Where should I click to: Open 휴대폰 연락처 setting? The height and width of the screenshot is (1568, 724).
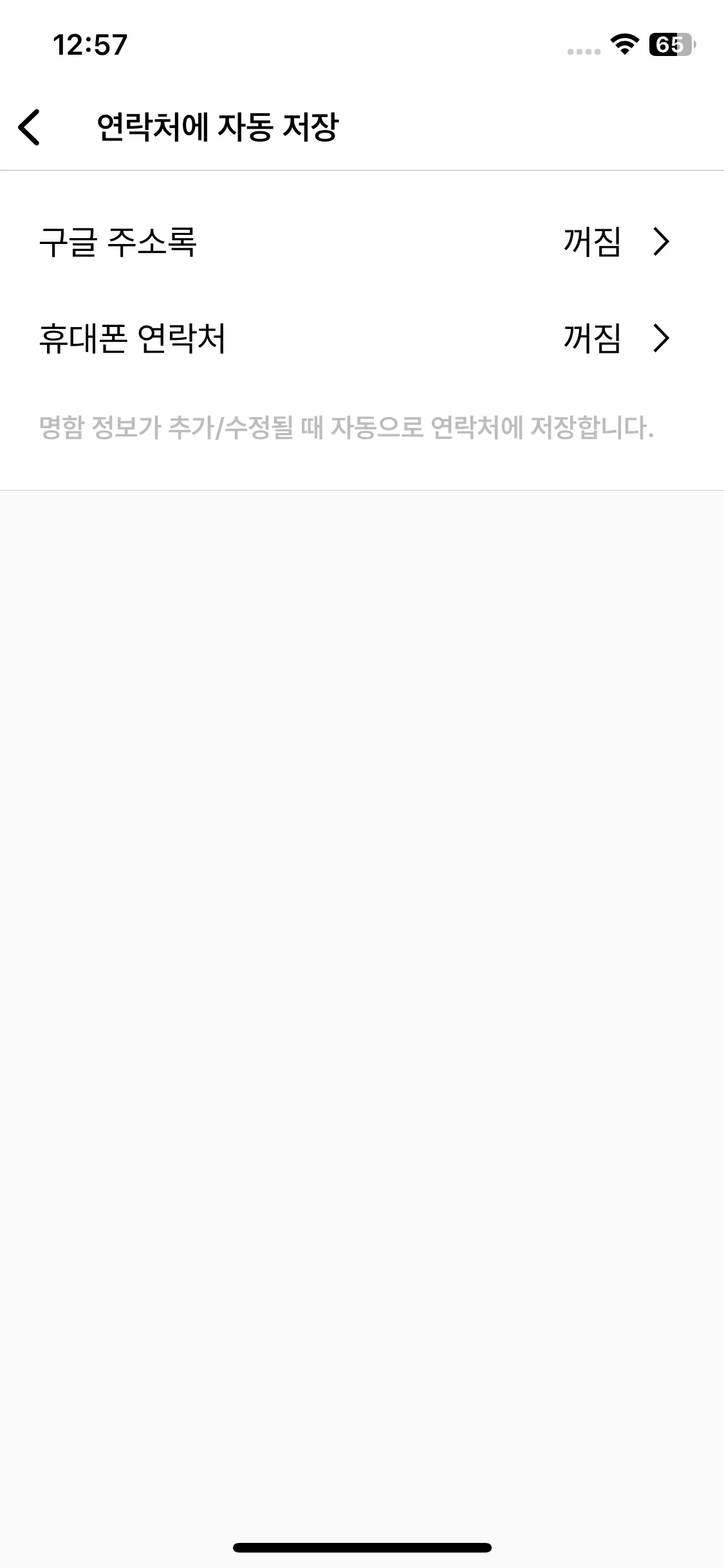point(360,339)
